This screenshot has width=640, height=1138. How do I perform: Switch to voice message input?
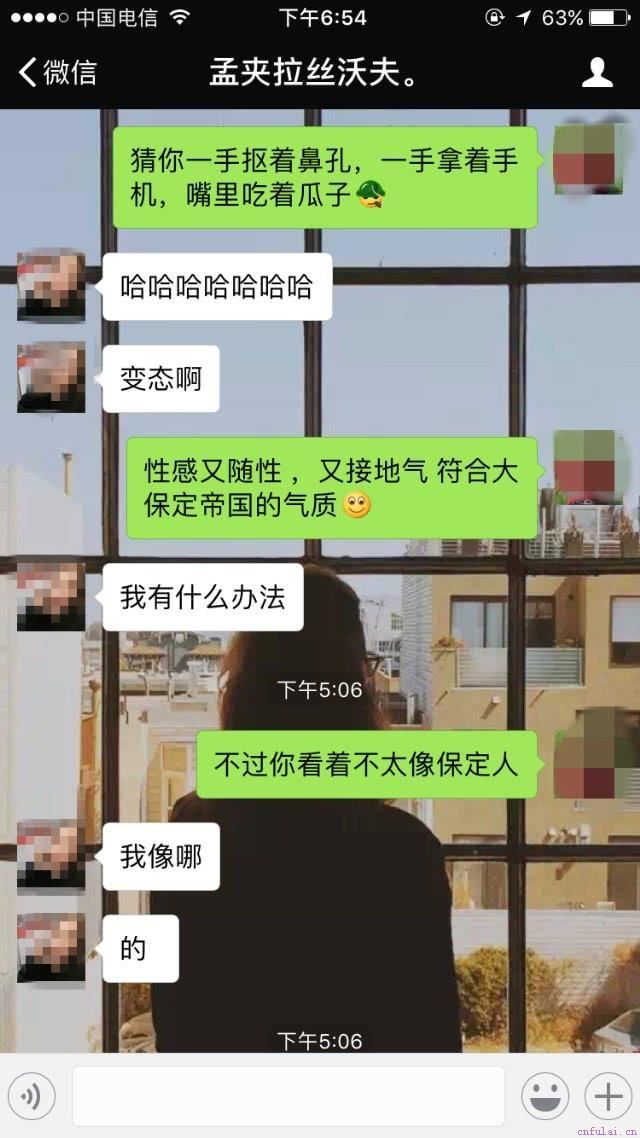(31, 1097)
